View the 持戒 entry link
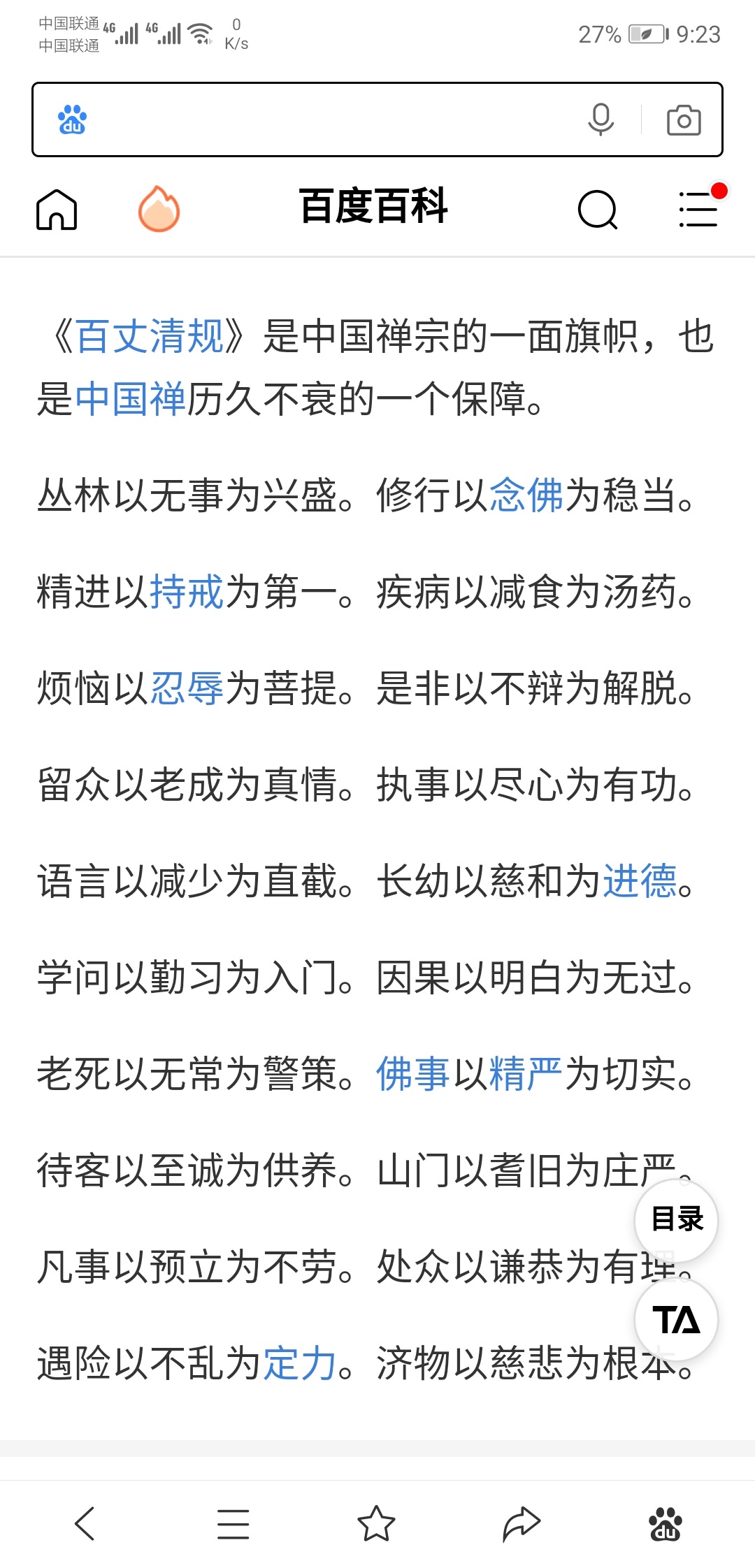Viewport: 755px width, 1568px height. click(187, 592)
